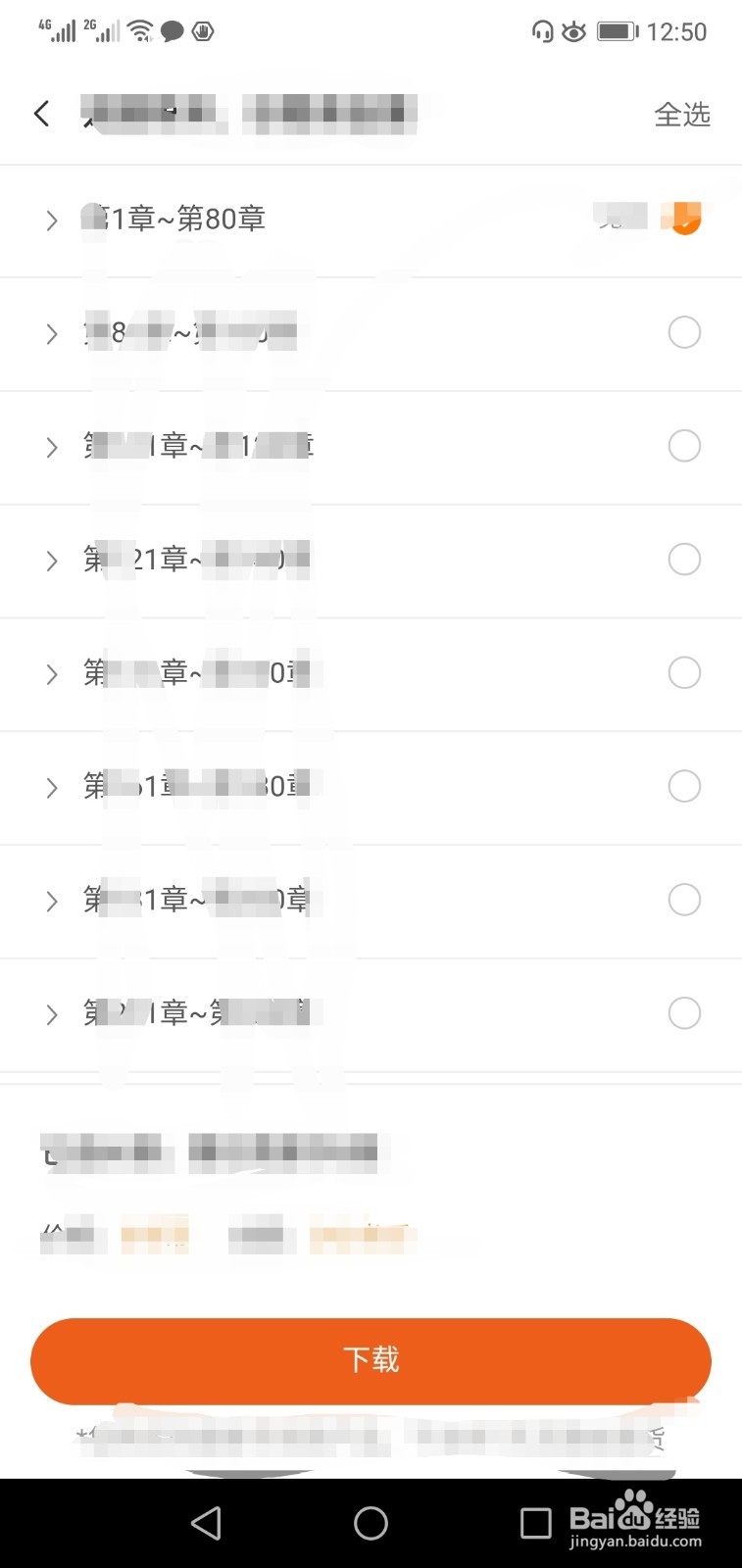Tap the clock showing 12:50
This screenshot has height=1568, width=742.
(676, 30)
